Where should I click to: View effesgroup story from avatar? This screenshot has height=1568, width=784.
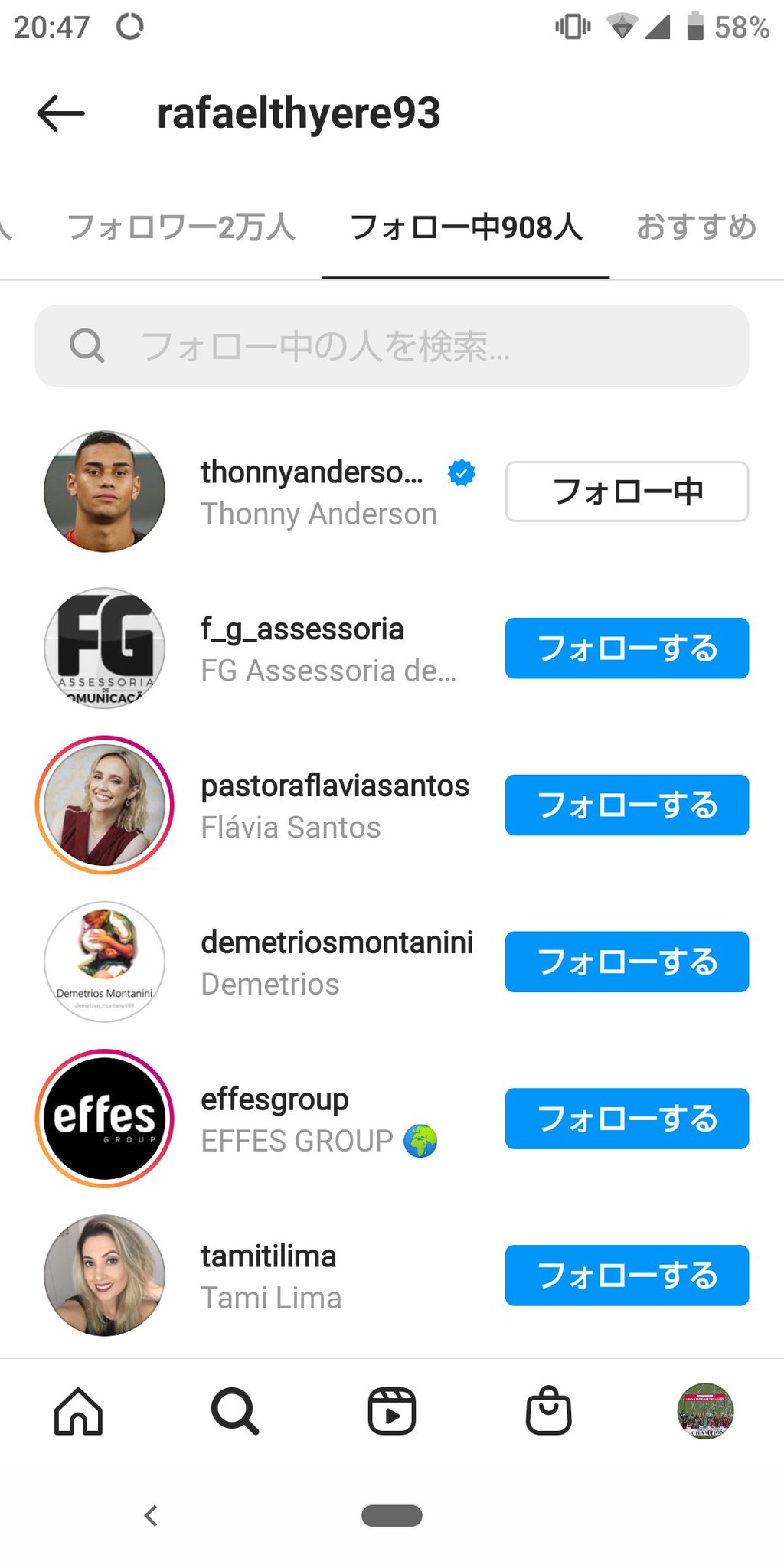coord(105,1119)
